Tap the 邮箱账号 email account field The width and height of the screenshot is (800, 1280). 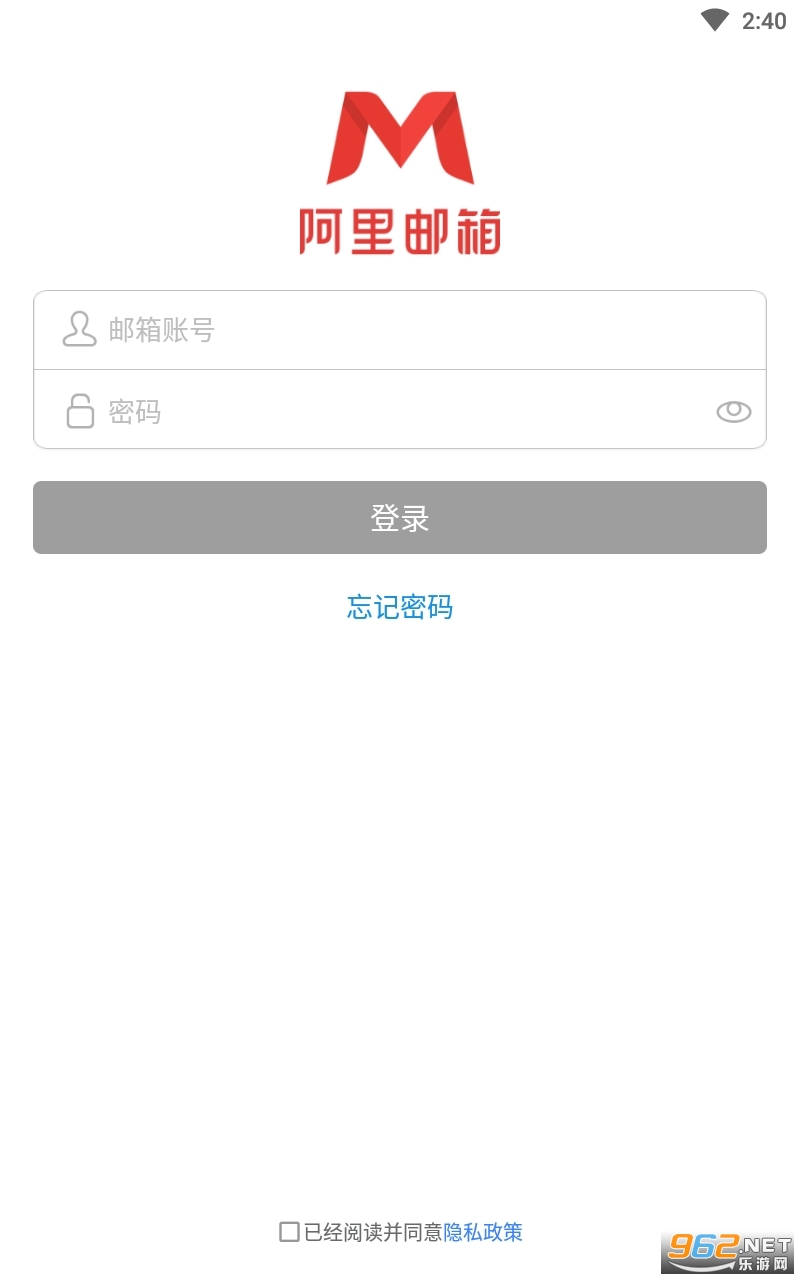[400, 330]
